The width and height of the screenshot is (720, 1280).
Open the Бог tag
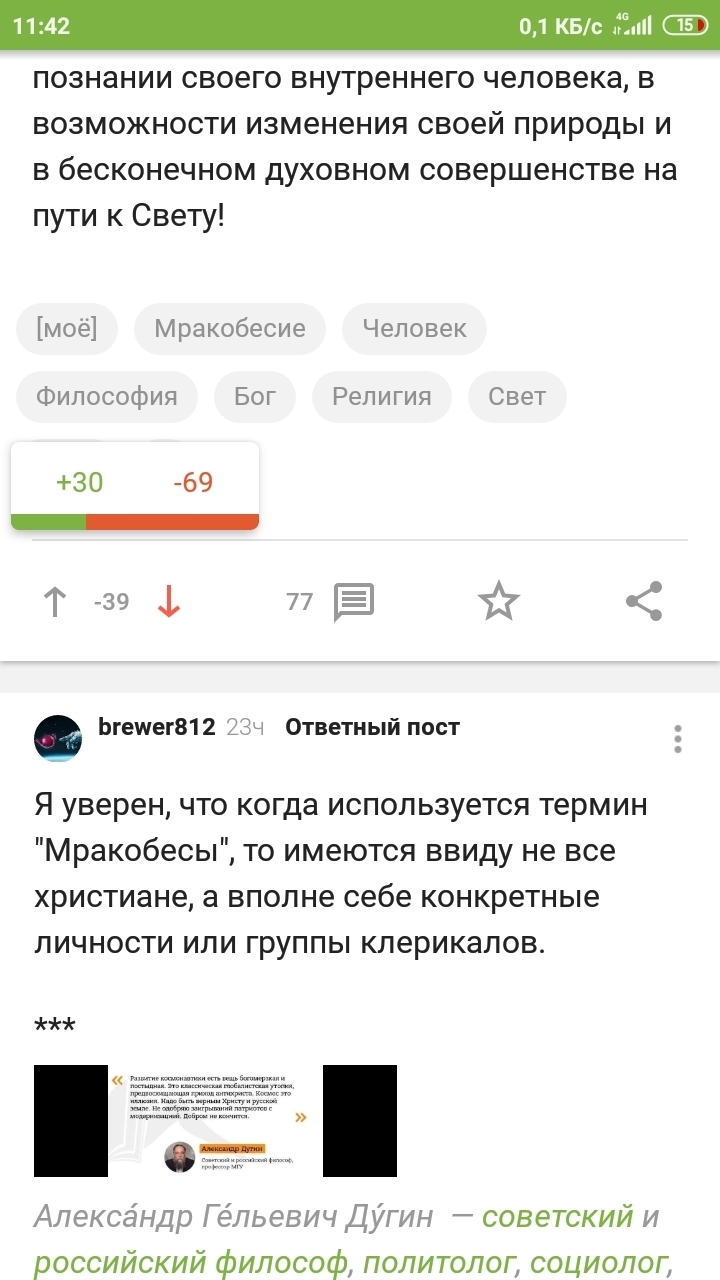(x=255, y=396)
